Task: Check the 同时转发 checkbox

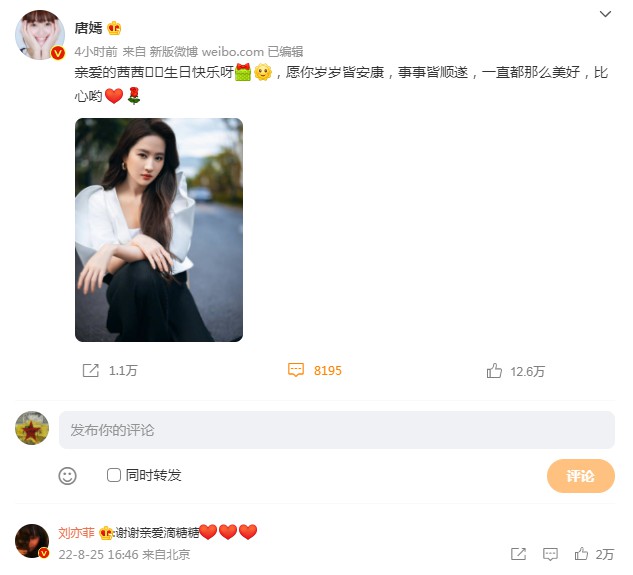Action: [114, 475]
